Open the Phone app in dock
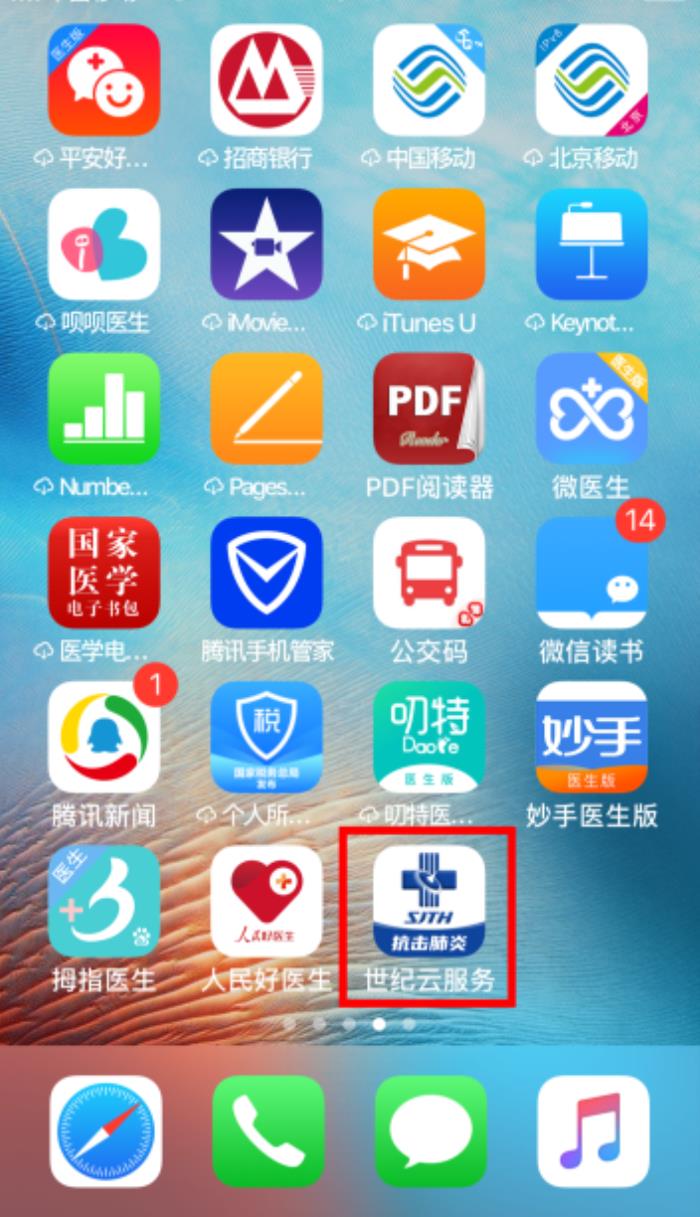This screenshot has width=700, height=1217. 268,1131
